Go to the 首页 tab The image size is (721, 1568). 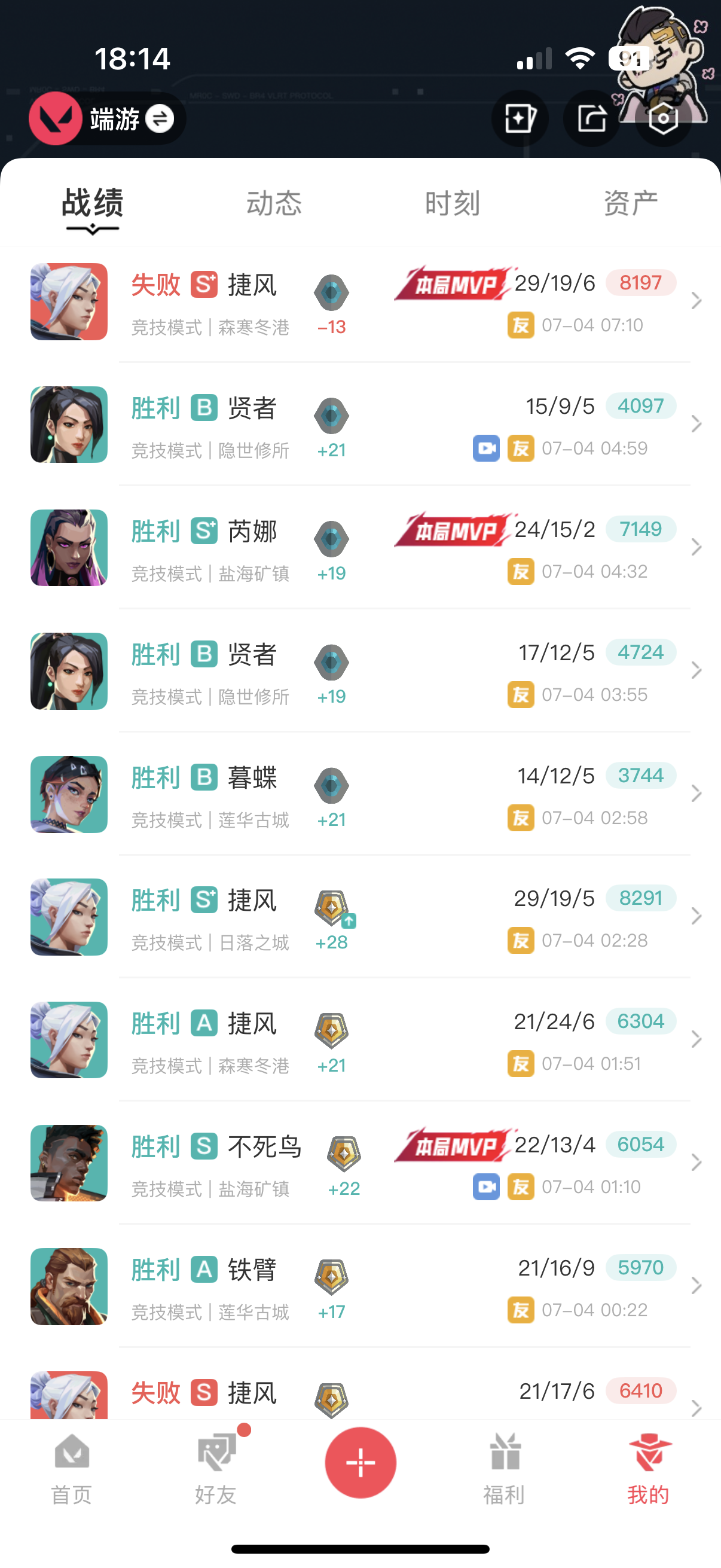[x=72, y=1468]
